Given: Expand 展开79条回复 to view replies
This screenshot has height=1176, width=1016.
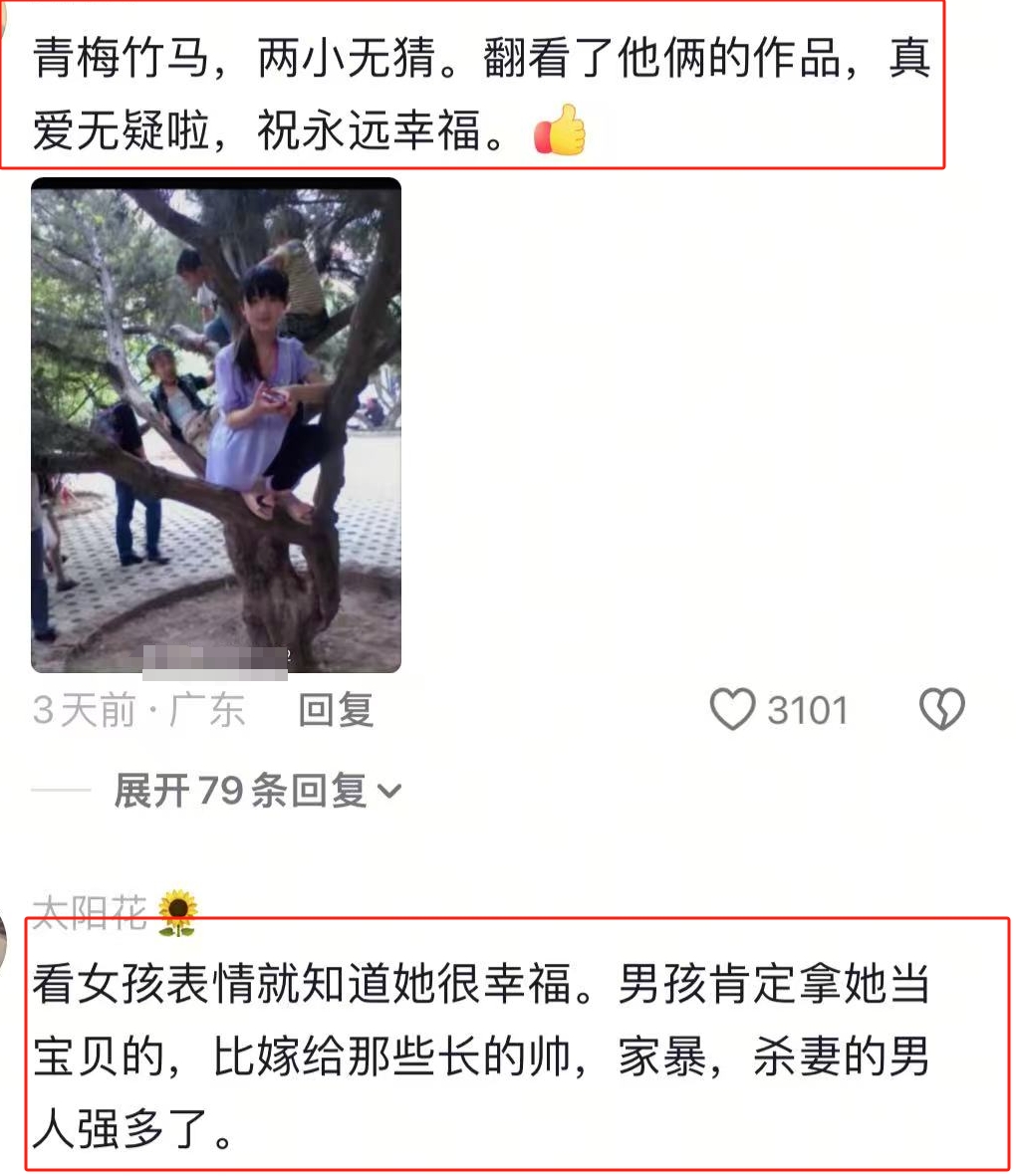Looking at the screenshot, I should 257,791.
